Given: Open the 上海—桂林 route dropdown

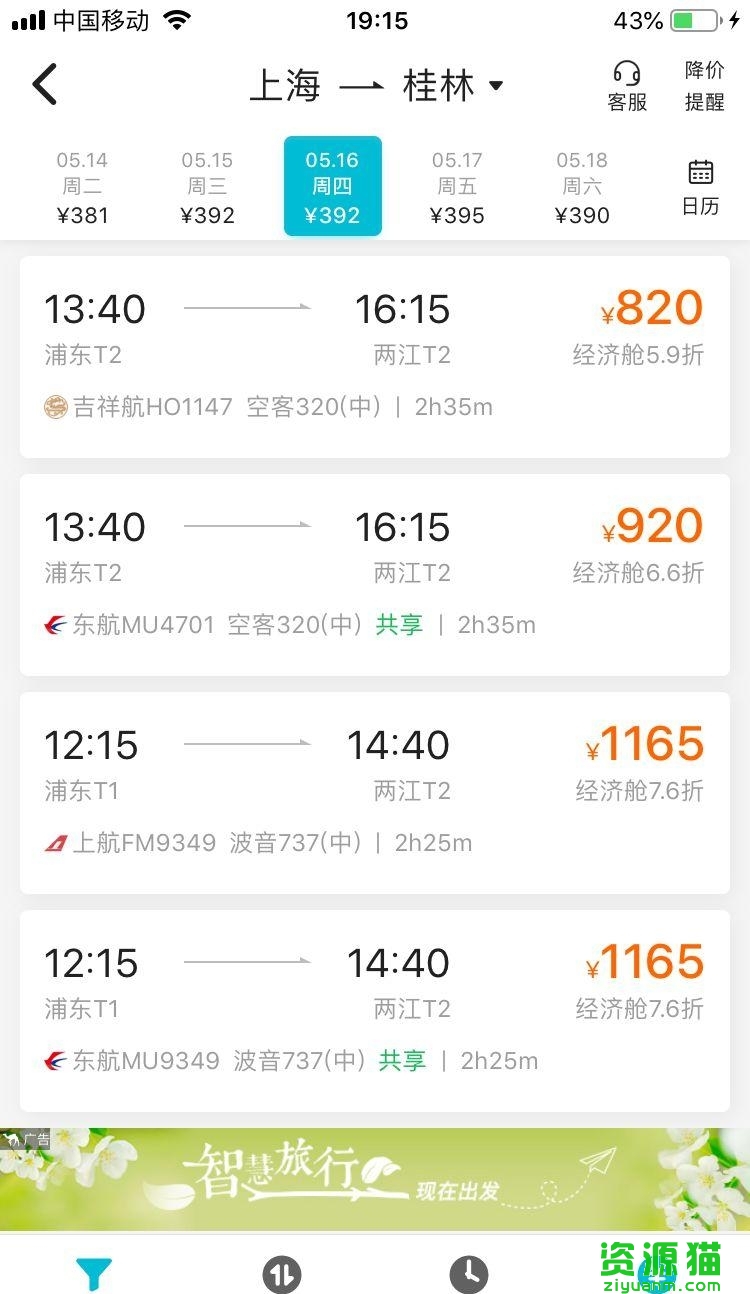Looking at the screenshot, I should tap(376, 86).
